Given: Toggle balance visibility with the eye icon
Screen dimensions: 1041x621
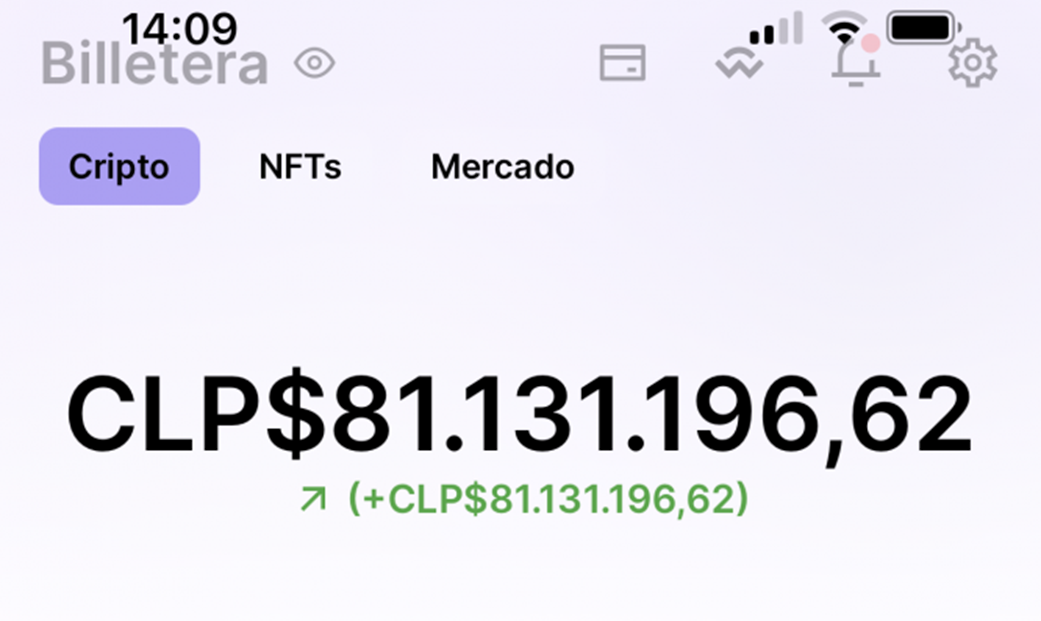Looking at the screenshot, I should pos(315,65).
